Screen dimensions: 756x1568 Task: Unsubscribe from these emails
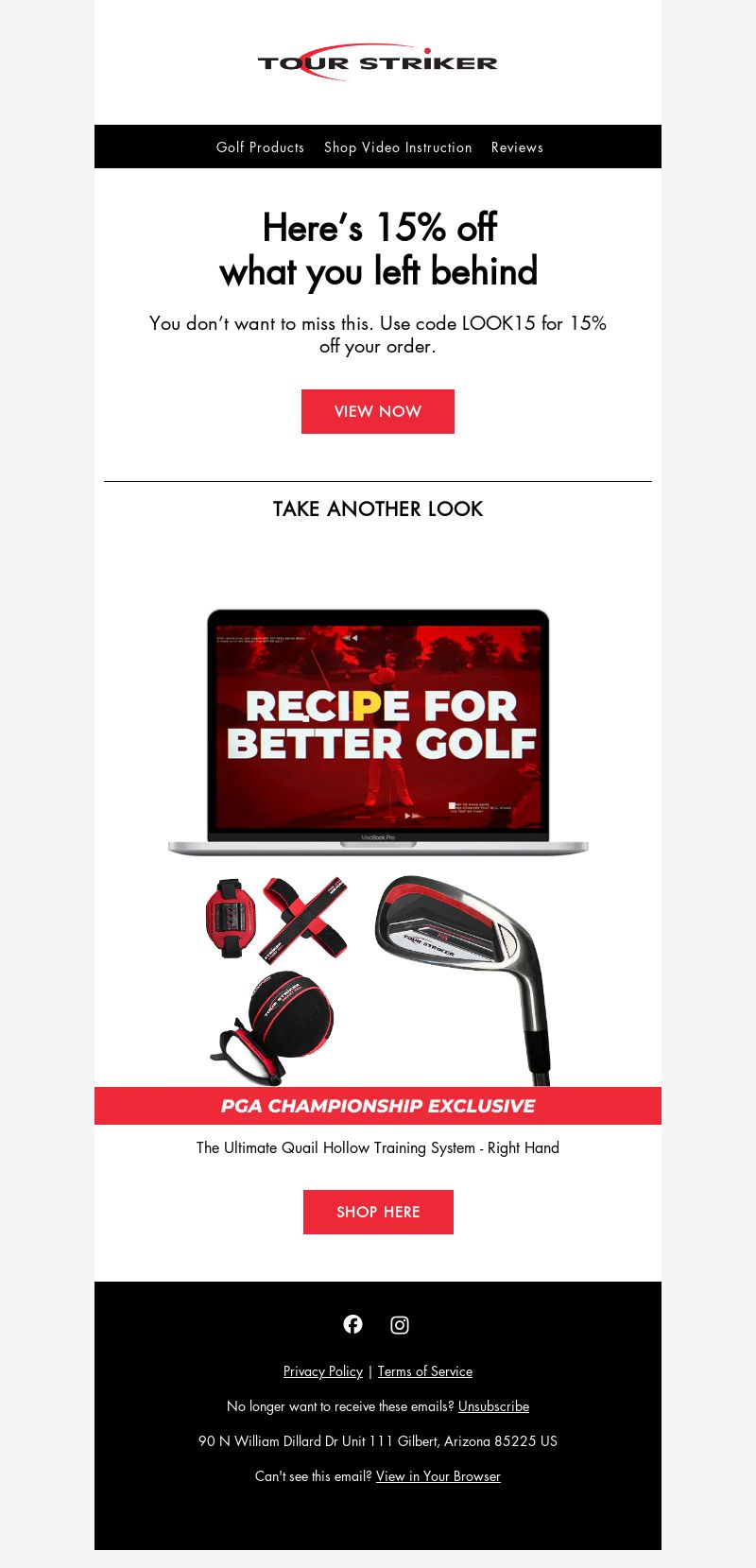(x=493, y=1406)
